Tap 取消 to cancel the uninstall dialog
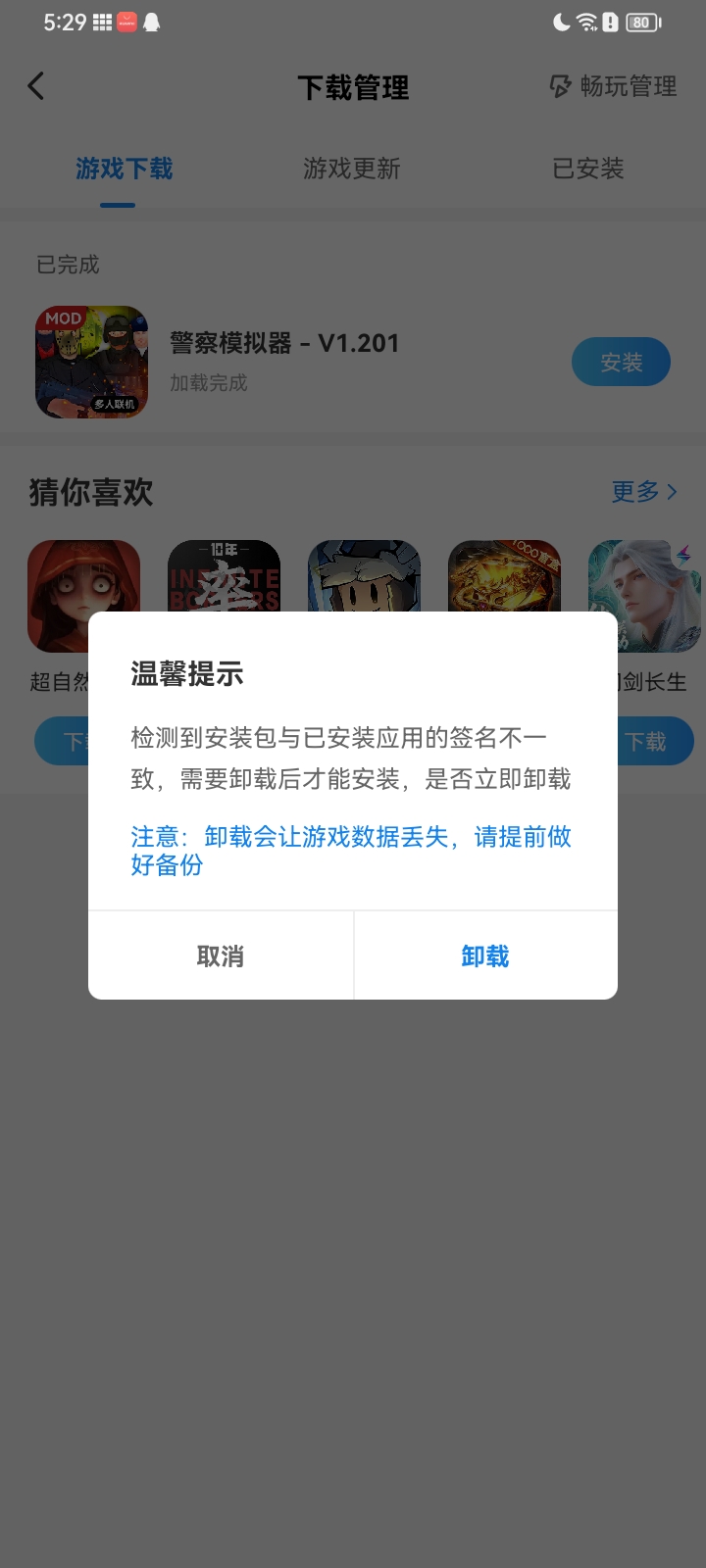This screenshot has height=1568, width=706. pos(221,955)
